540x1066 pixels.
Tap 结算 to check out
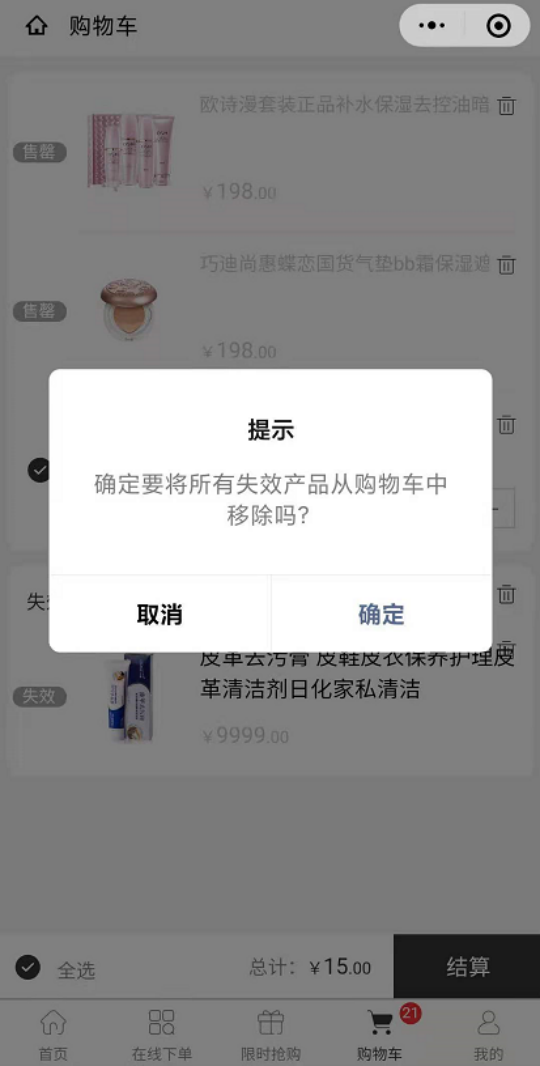pyautogui.click(x=467, y=966)
